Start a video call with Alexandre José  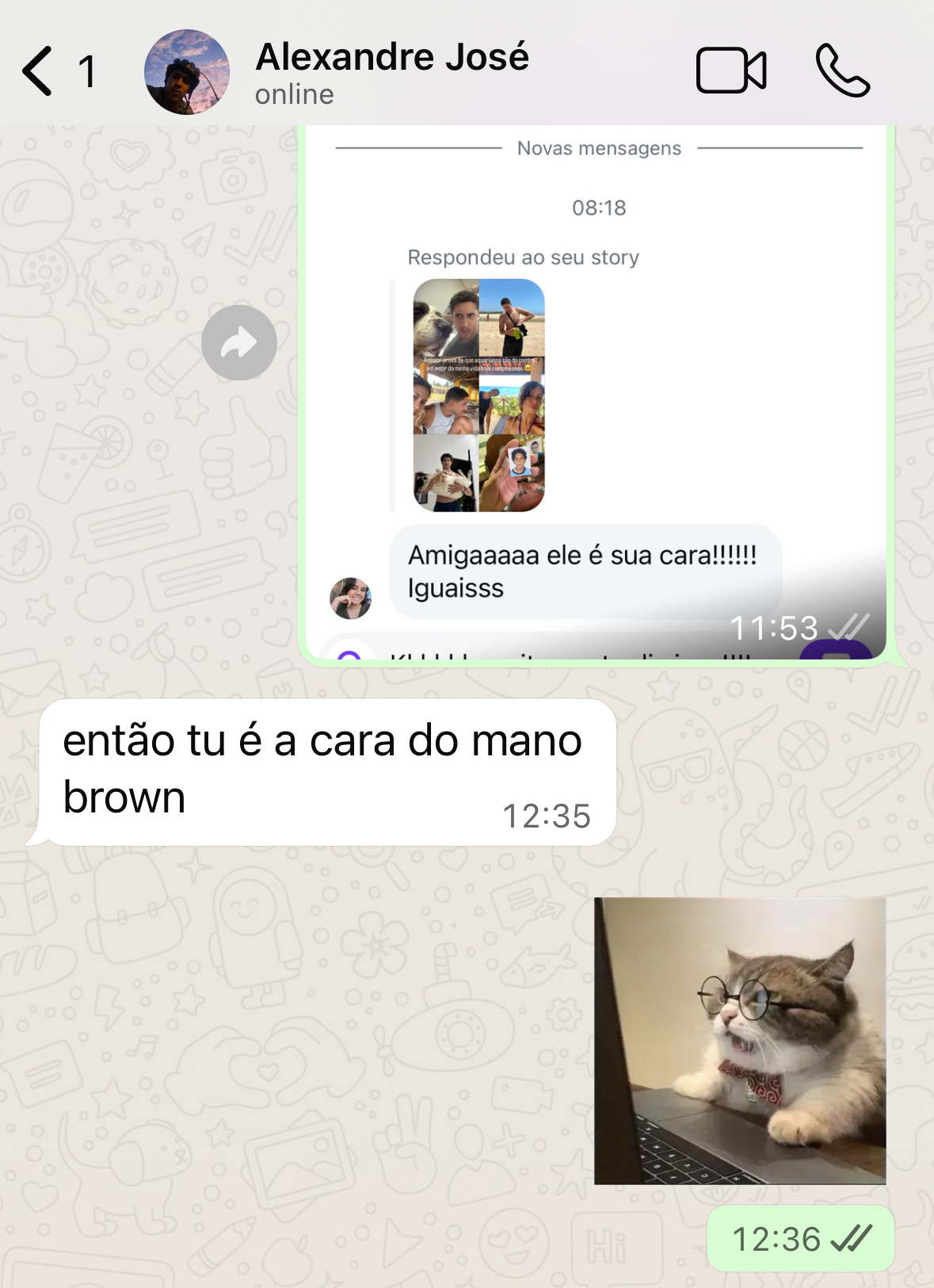(x=730, y=71)
